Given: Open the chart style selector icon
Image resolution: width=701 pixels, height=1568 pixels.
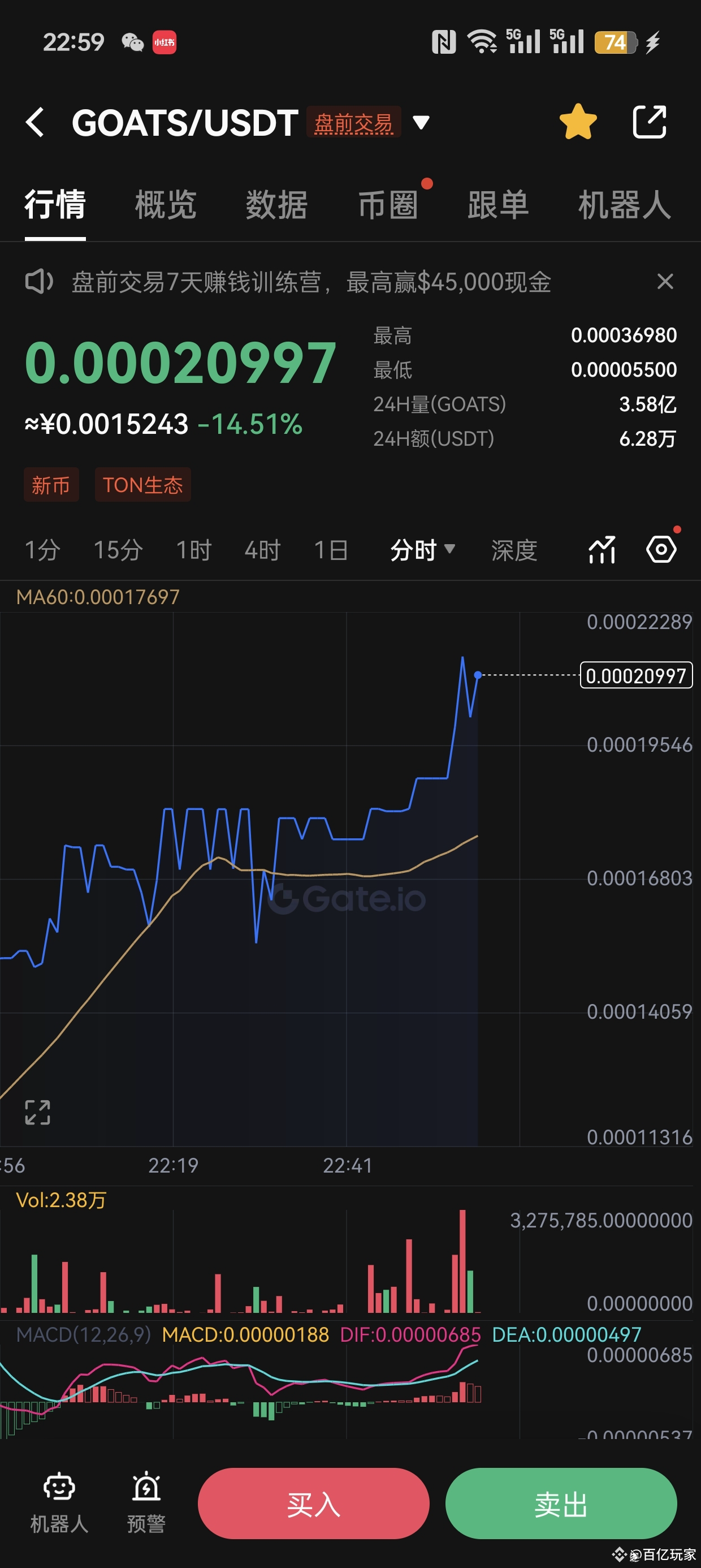Looking at the screenshot, I should (x=602, y=549).
